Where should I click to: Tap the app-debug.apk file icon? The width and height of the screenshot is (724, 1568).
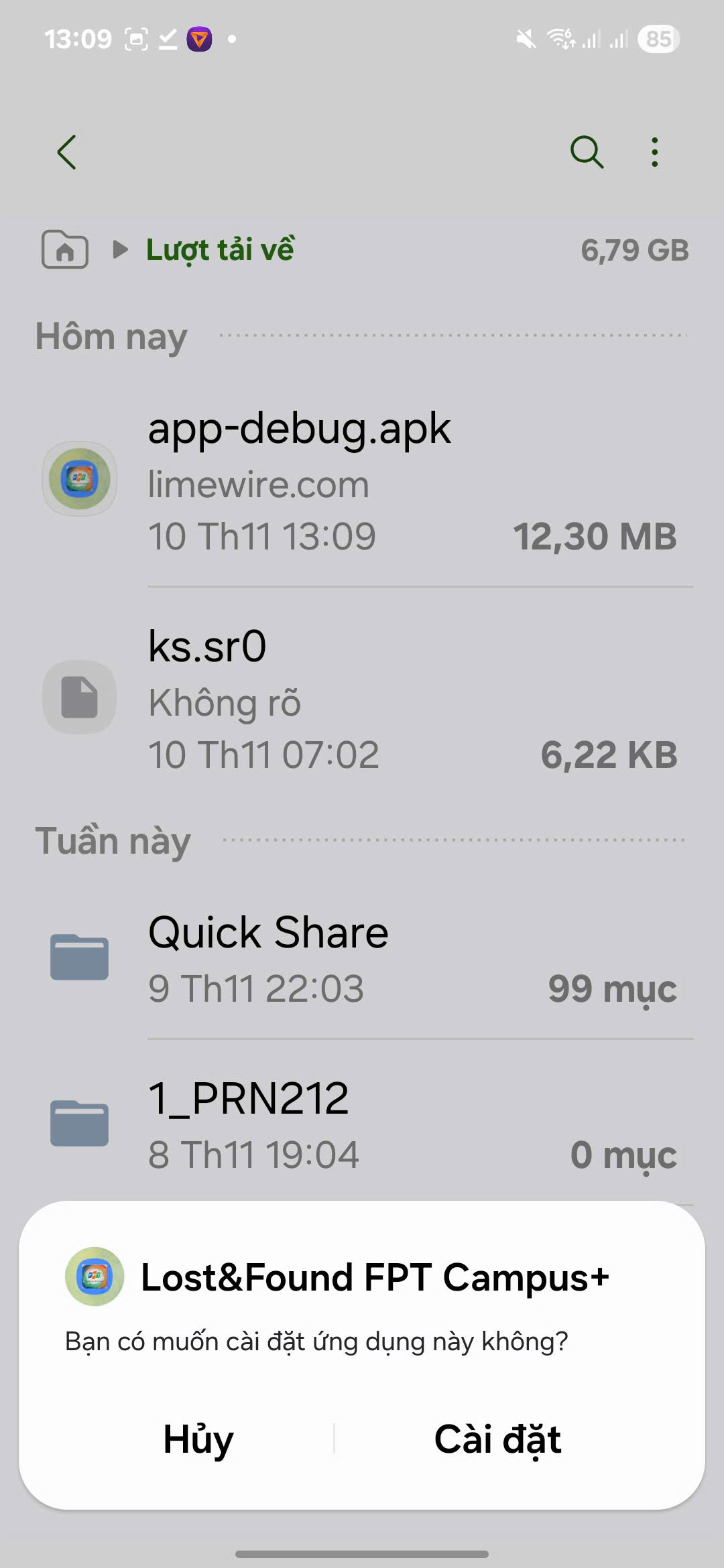[79, 479]
